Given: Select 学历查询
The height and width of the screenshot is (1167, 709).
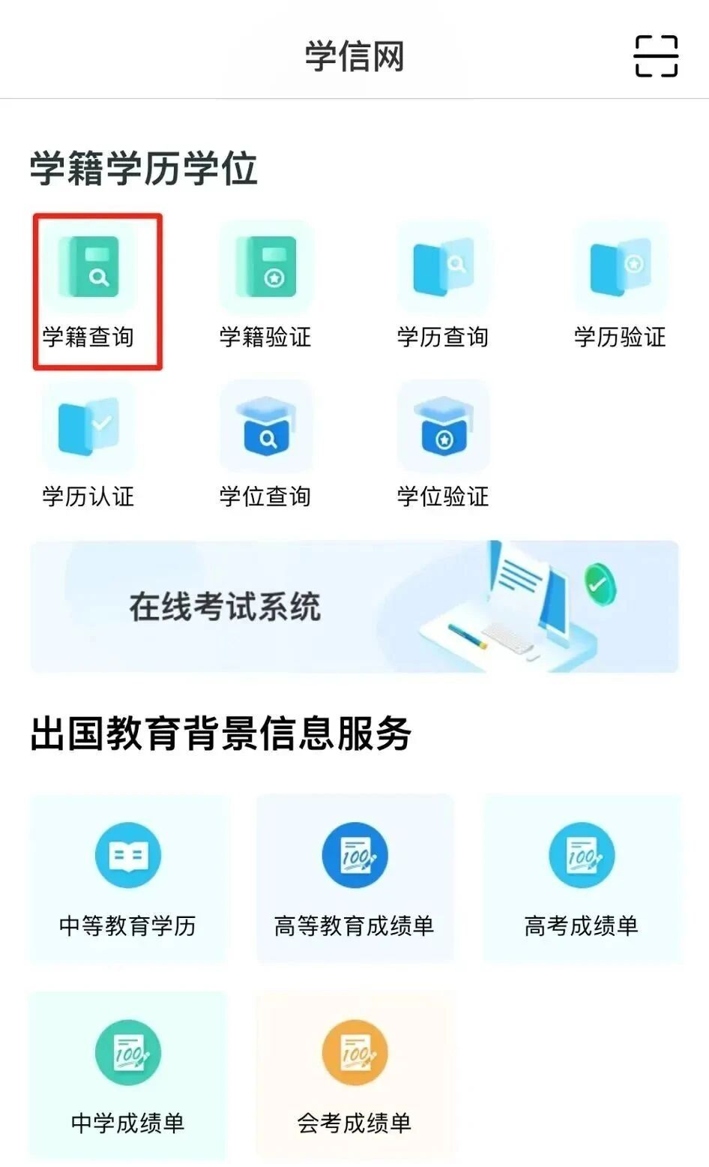Looking at the screenshot, I should pyautogui.click(x=442, y=285).
